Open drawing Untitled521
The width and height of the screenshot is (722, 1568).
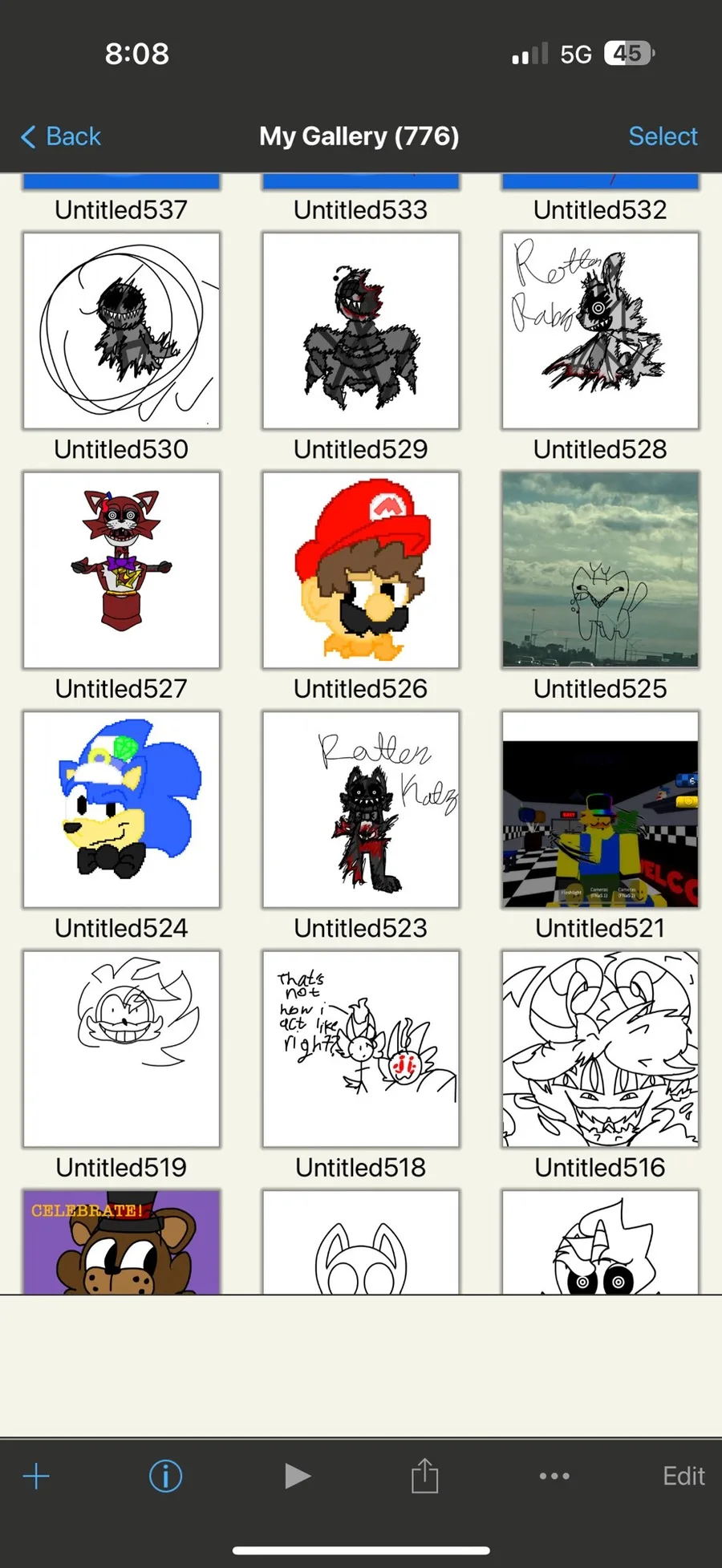tap(600, 809)
